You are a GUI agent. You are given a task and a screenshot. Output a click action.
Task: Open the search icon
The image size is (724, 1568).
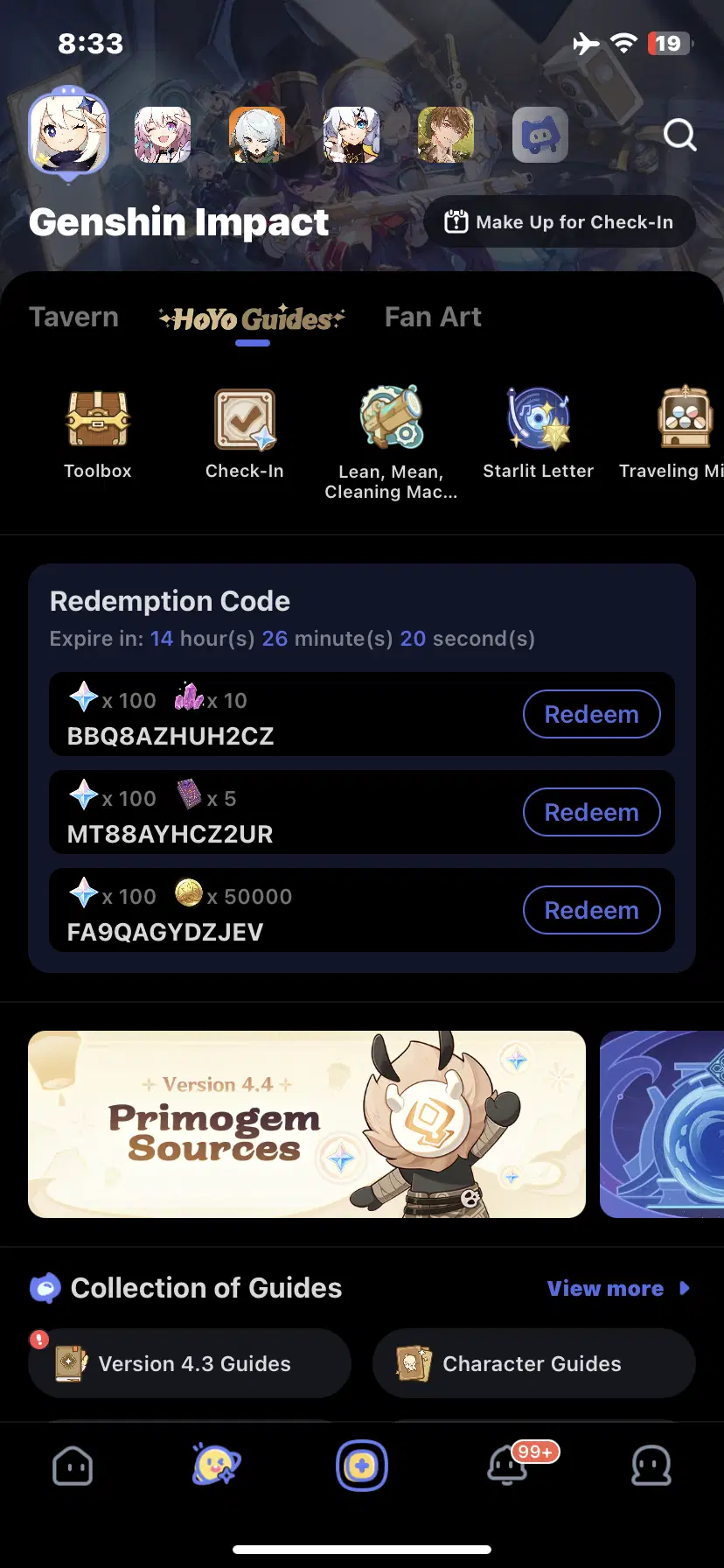[679, 136]
